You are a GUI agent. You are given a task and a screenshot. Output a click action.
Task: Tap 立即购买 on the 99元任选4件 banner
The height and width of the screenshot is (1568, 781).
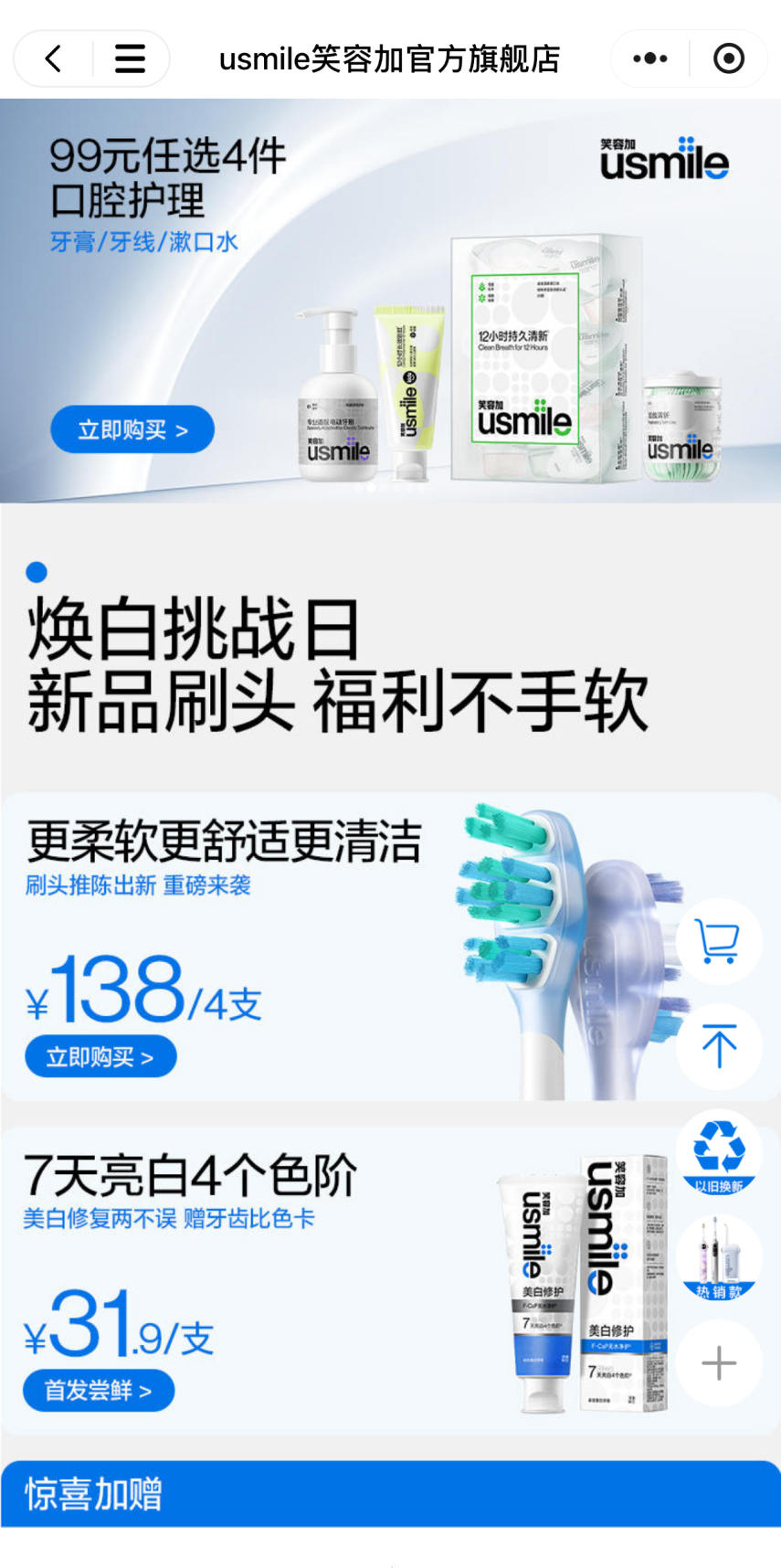[132, 429]
